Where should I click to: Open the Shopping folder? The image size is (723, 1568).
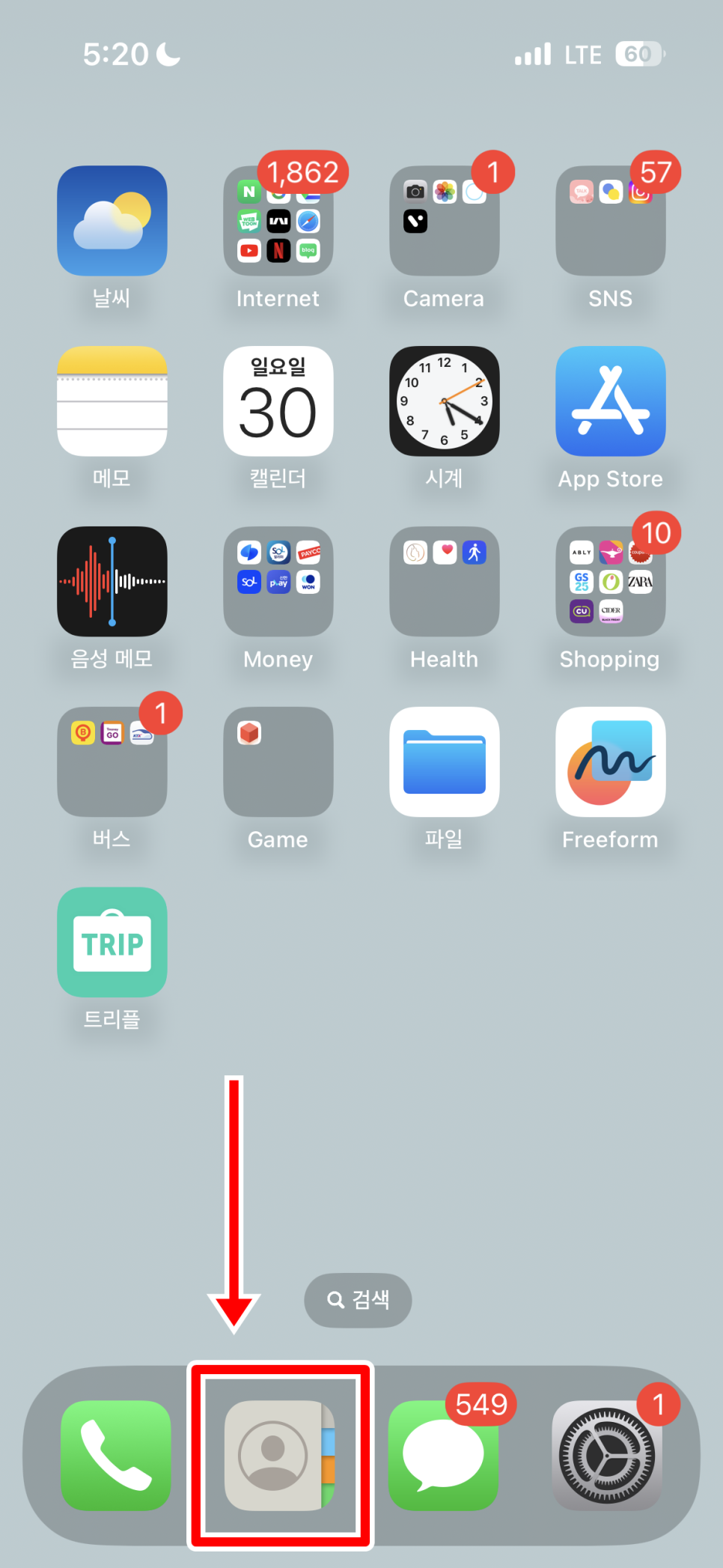coord(611,582)
